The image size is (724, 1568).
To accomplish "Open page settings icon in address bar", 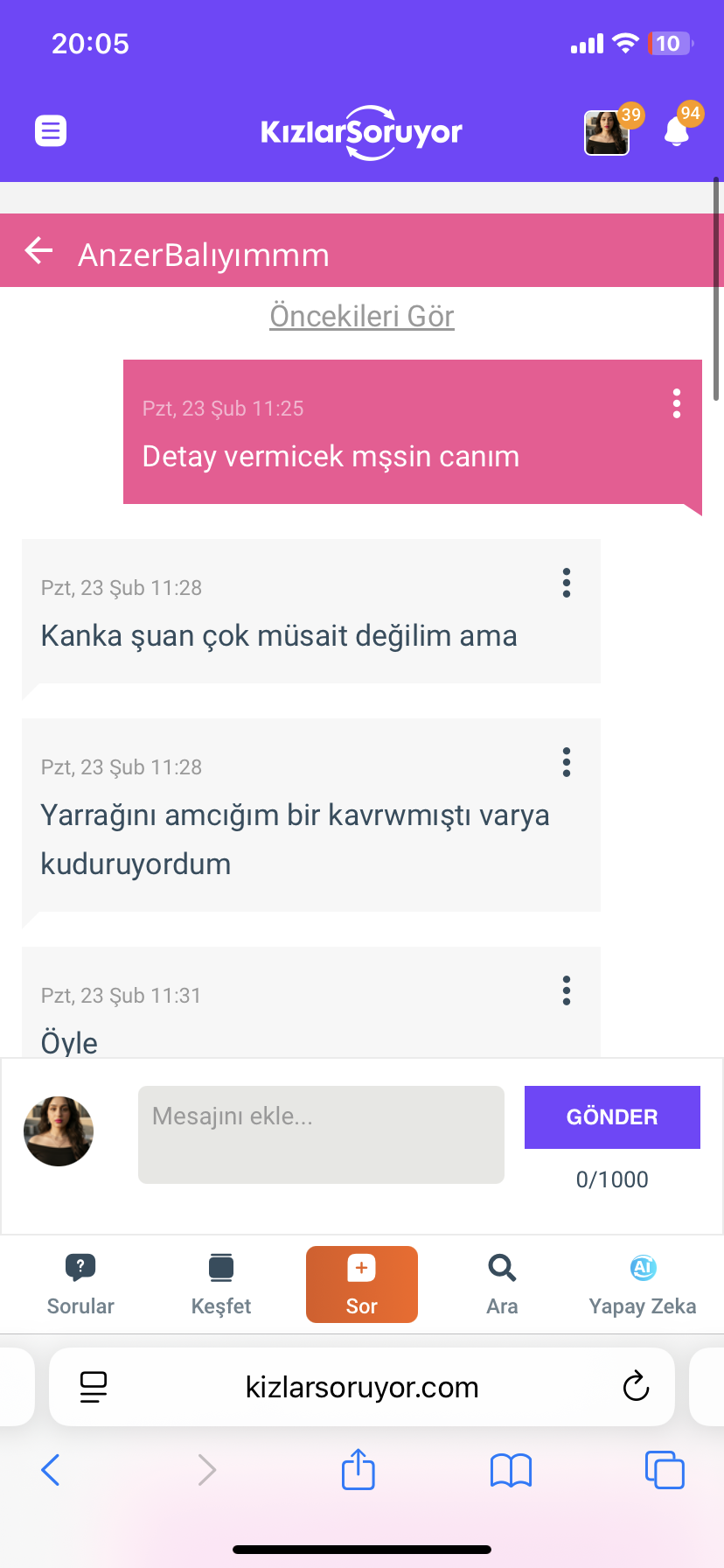I will coord(94,1387).
